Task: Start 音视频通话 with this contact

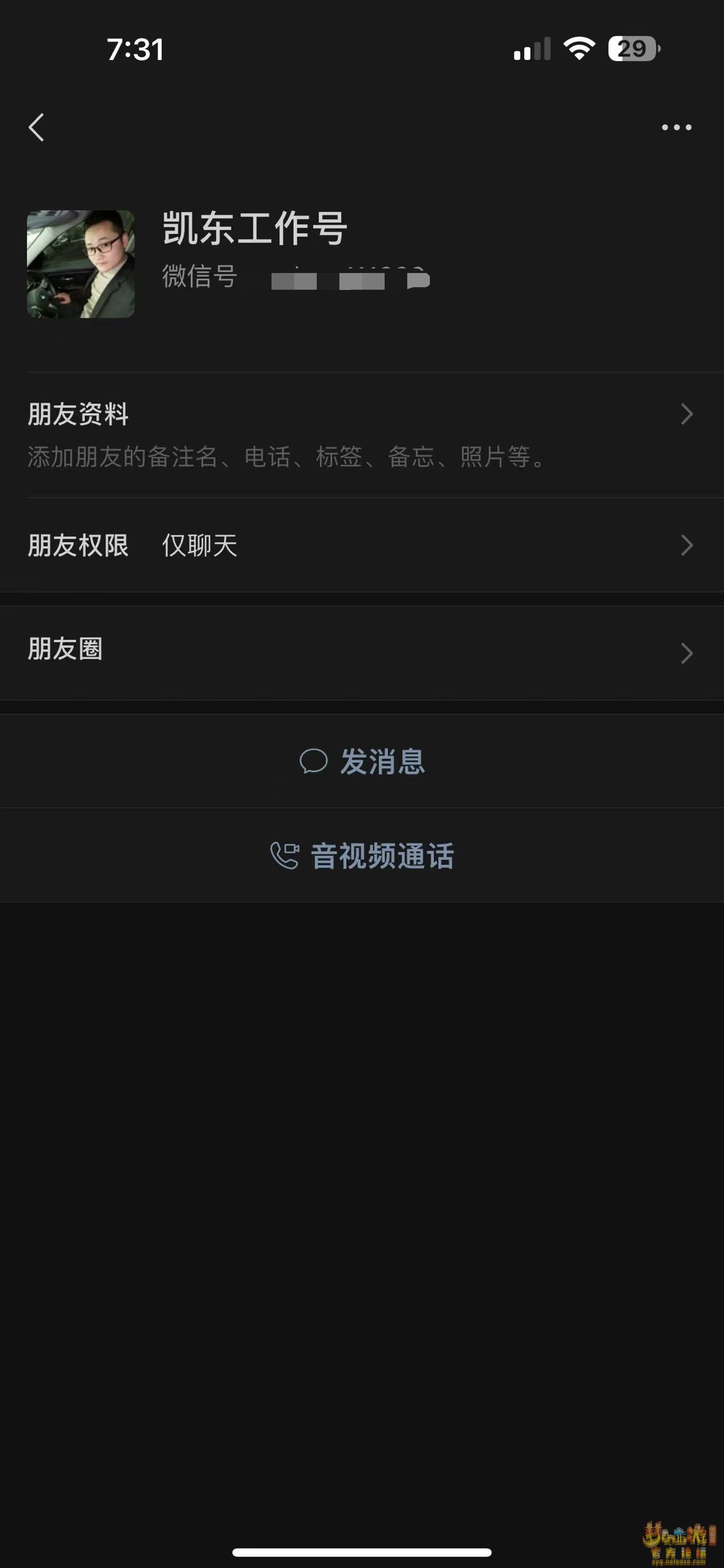Action: click(x=361, y=855)
